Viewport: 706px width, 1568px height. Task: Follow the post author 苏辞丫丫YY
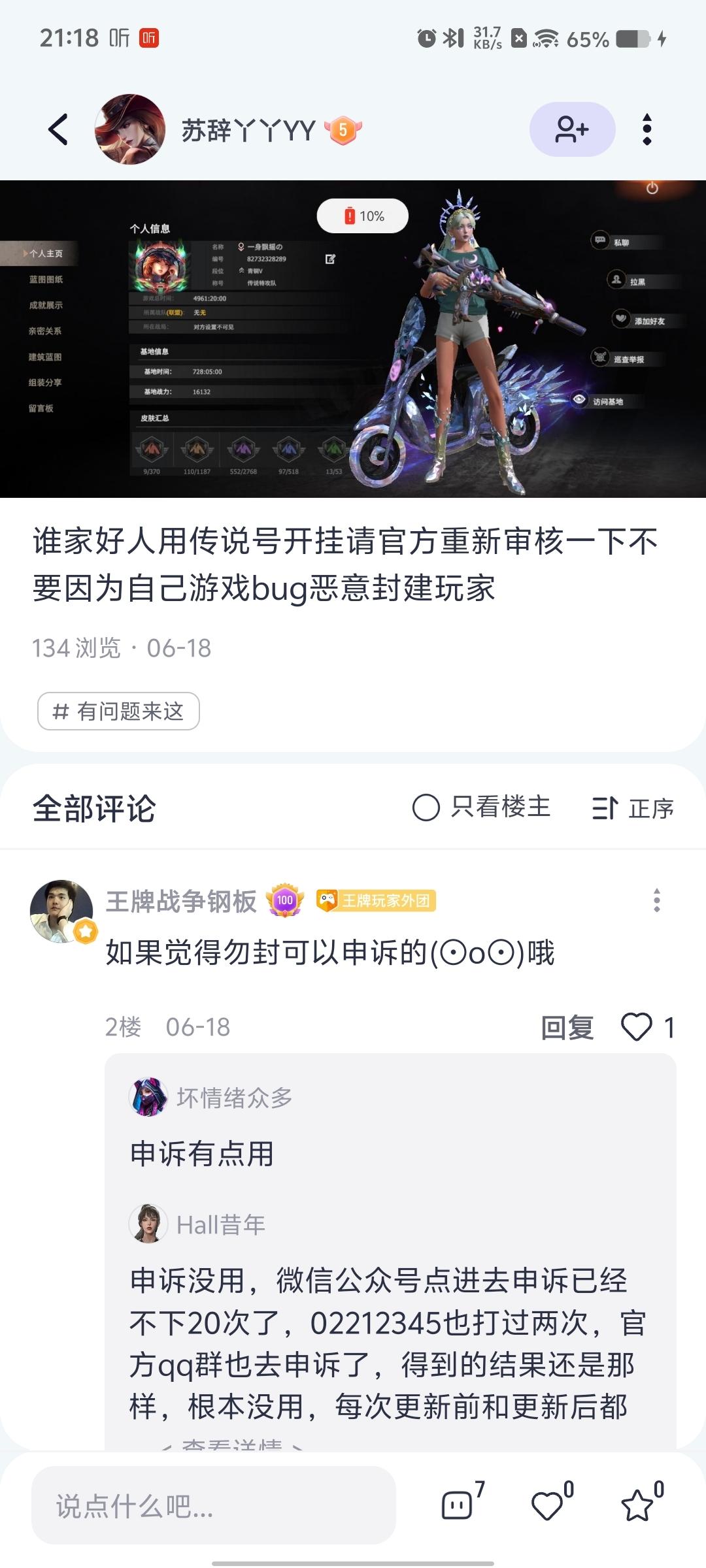(572, 129)
